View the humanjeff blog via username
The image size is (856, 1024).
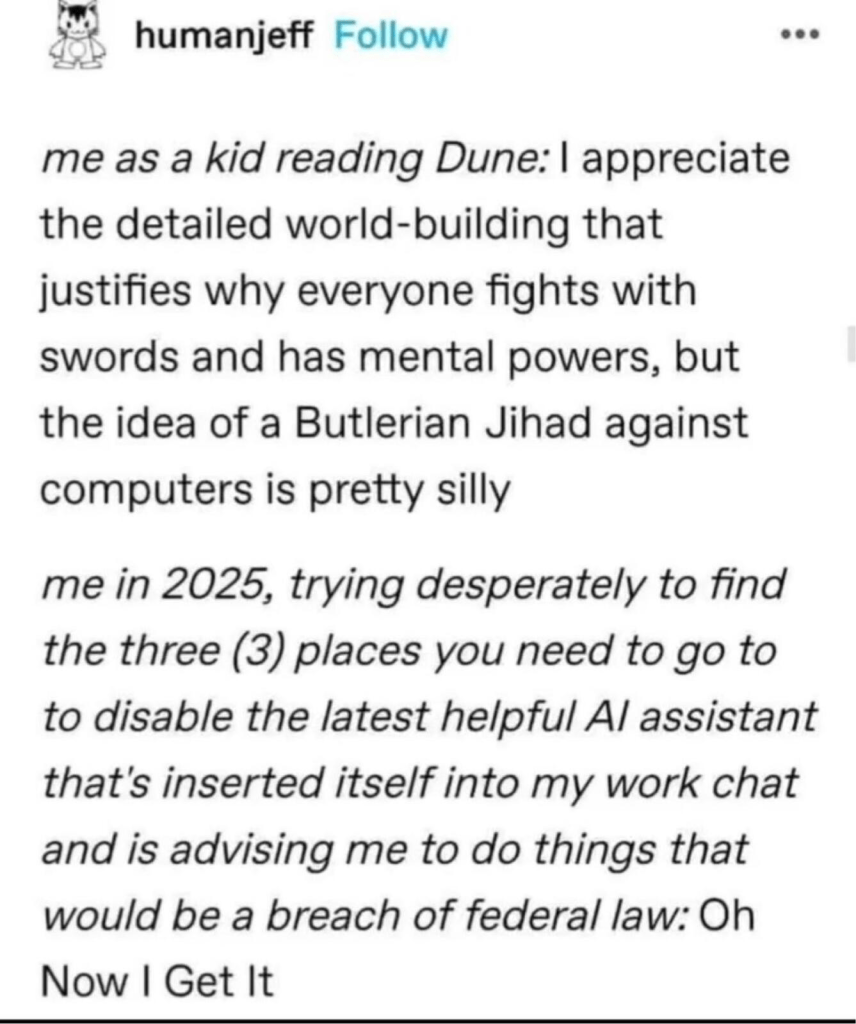(224, 37)
